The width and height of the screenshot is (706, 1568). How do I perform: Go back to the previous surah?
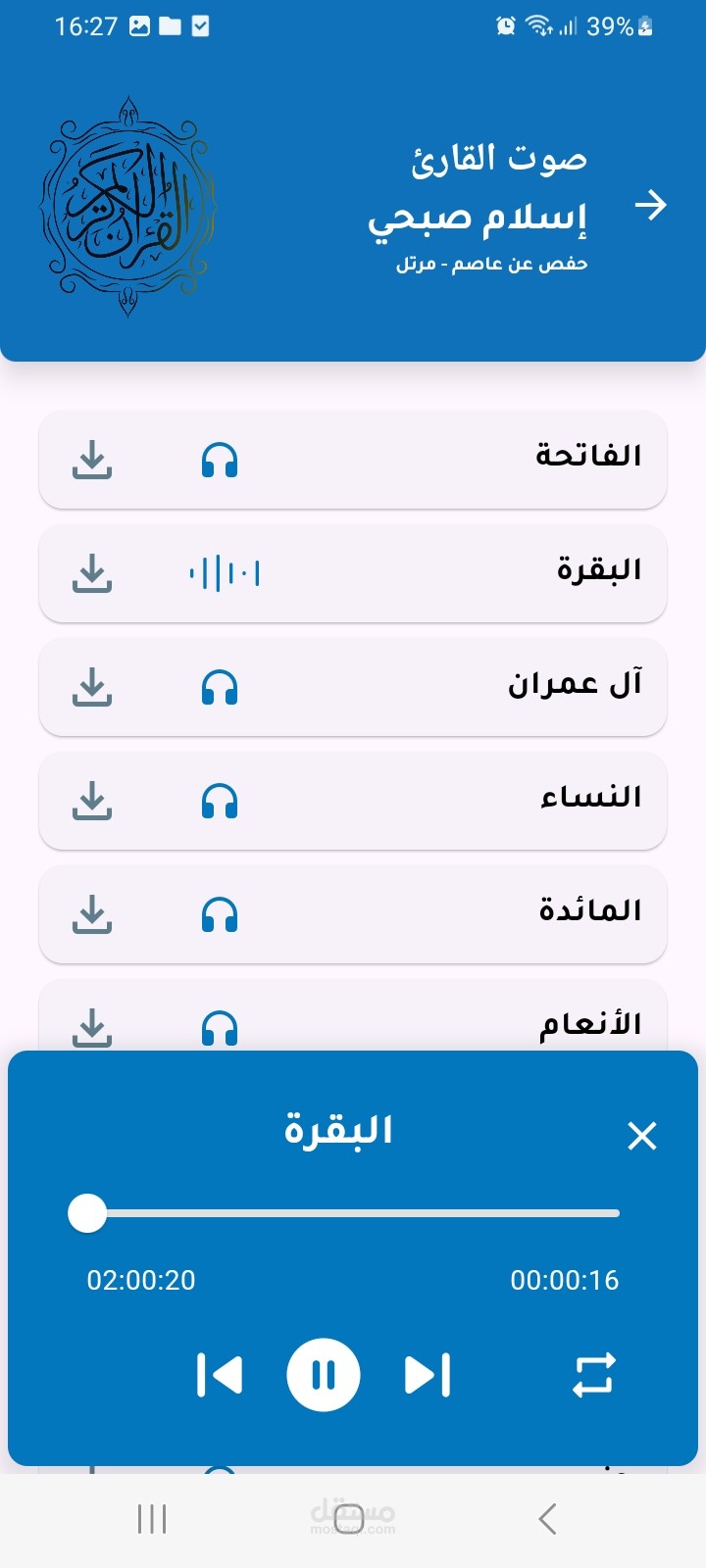[x=220, y=1374]
